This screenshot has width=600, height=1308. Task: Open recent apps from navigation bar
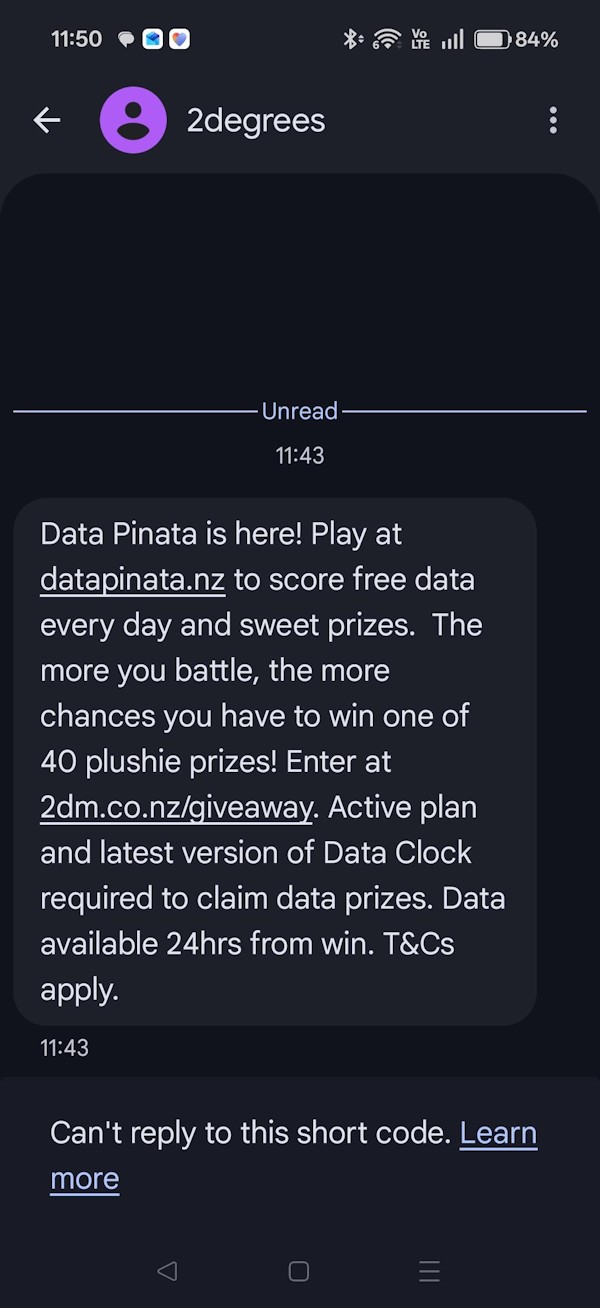429,1271
